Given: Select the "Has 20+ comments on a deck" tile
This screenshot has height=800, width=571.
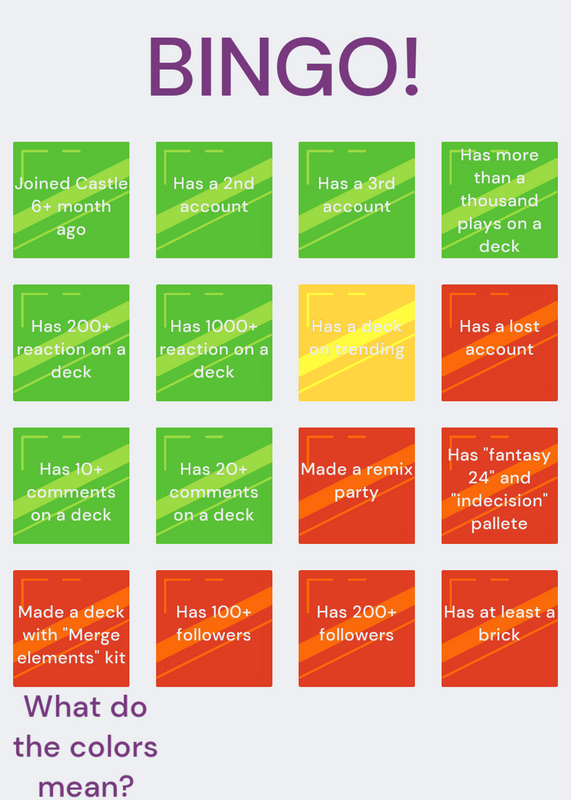Looking at the screenshot, I should click(214, 486).
